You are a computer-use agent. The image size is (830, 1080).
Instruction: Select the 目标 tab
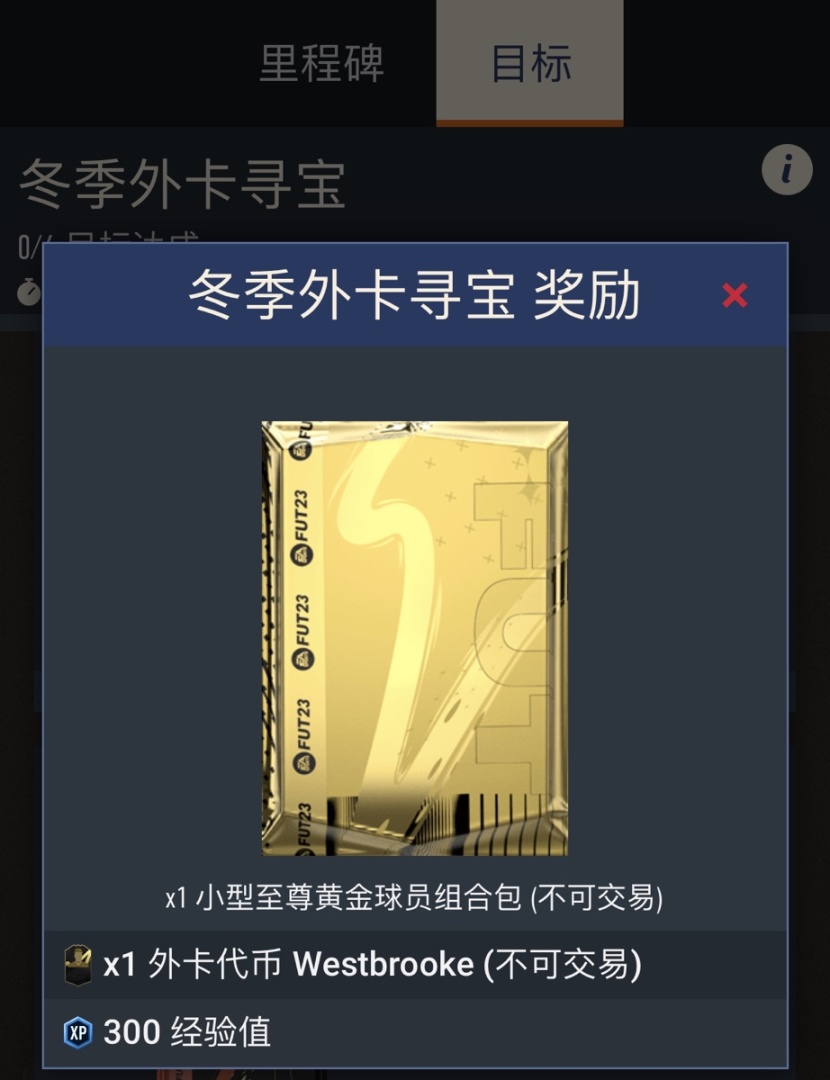[x=530, y=62]
